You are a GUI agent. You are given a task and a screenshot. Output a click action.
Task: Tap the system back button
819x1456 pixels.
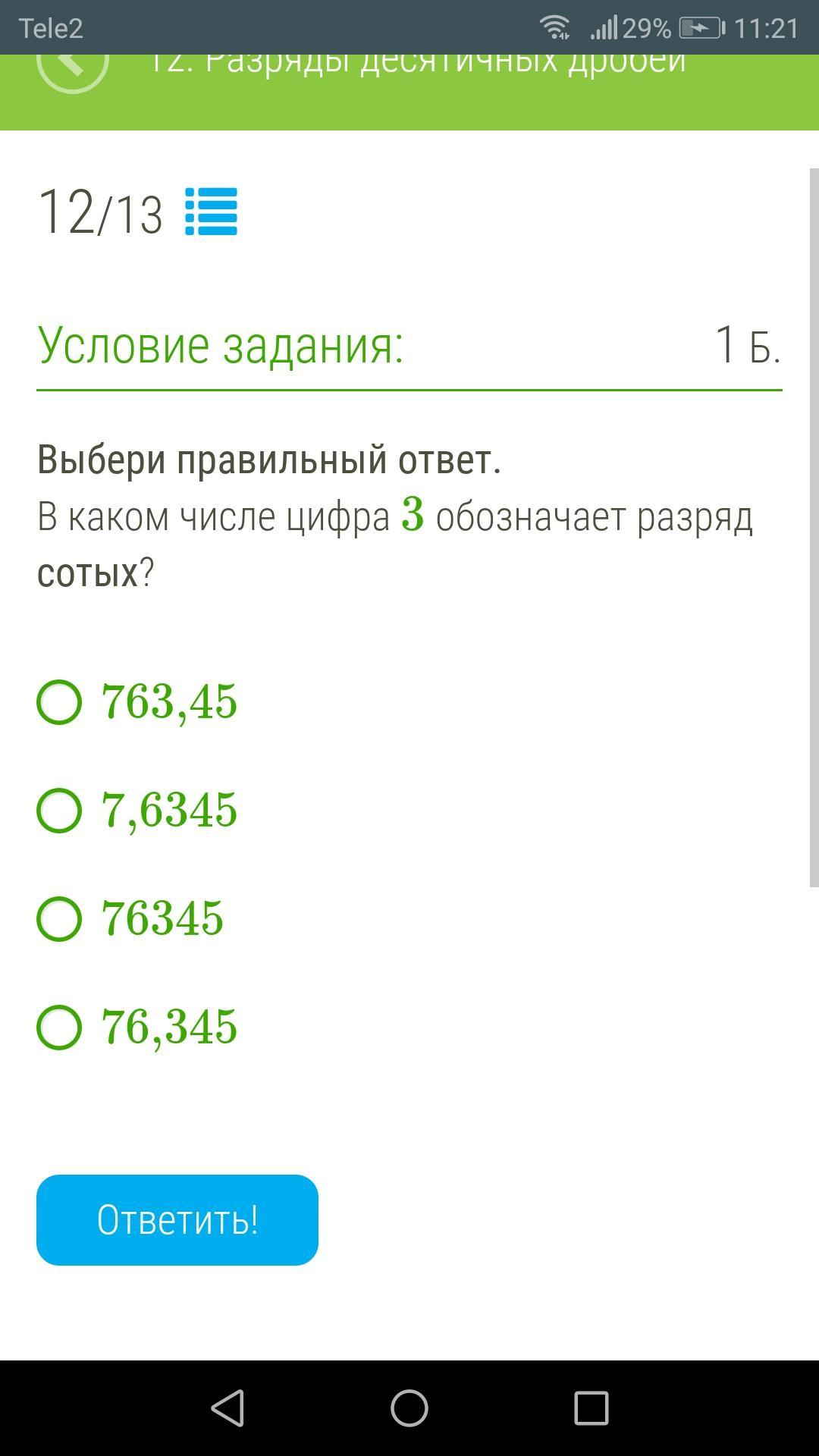[x=227, y=1408]
